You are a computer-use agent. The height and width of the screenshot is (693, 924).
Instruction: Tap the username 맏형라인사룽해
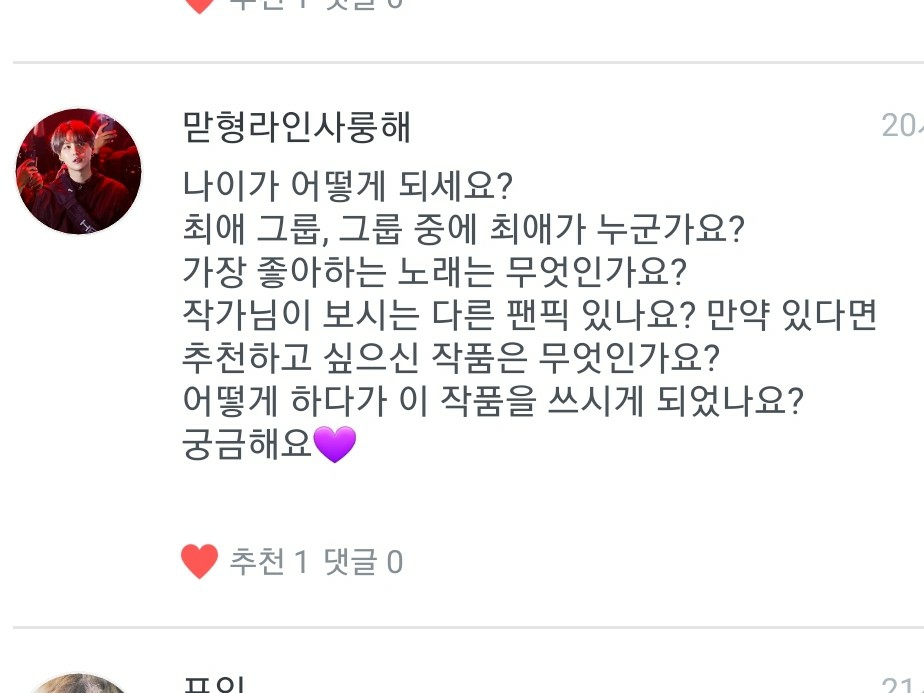296,127
